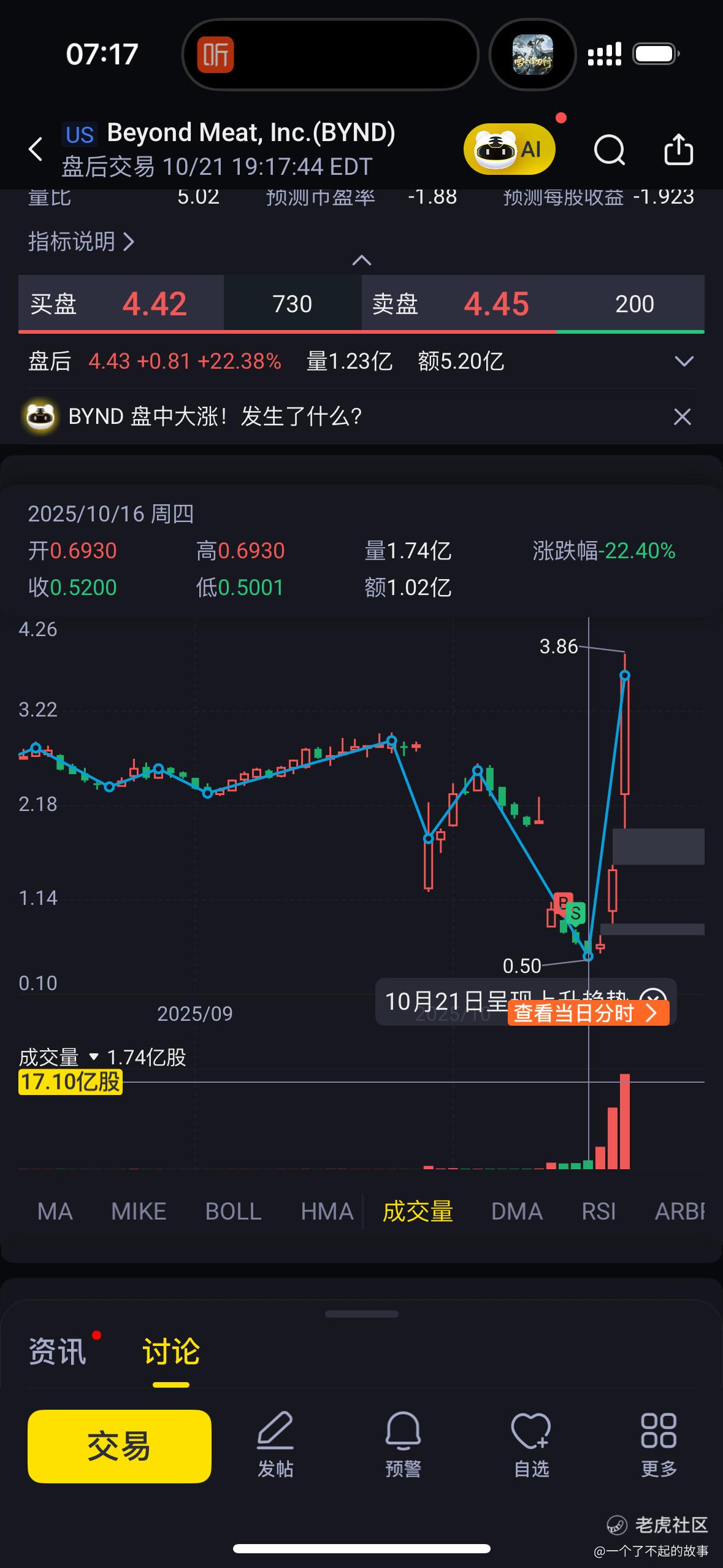Switch indicator to RSI
The width and height of the screenshot is (723, 1568).
[x=599, y=1211]
